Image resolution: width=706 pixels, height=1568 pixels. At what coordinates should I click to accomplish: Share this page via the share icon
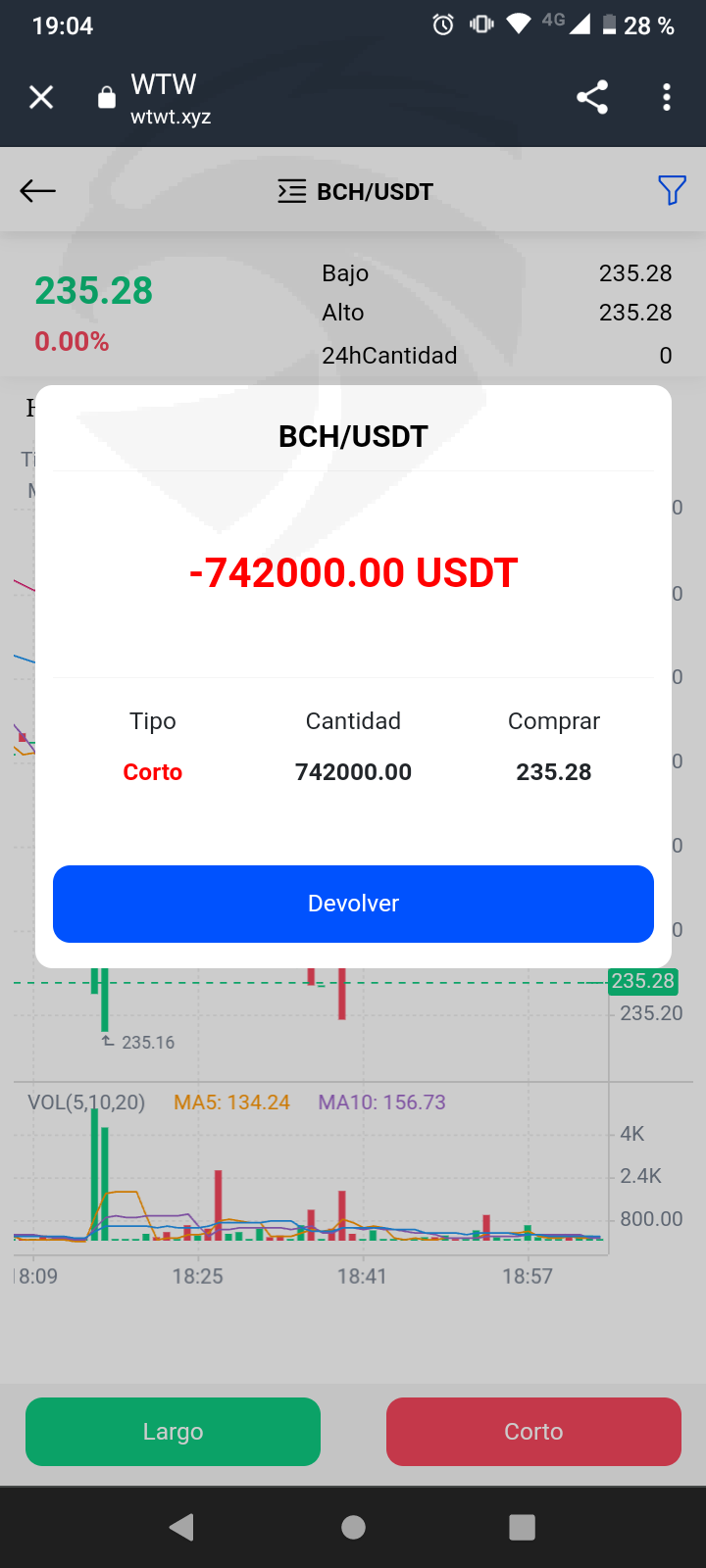592,97
